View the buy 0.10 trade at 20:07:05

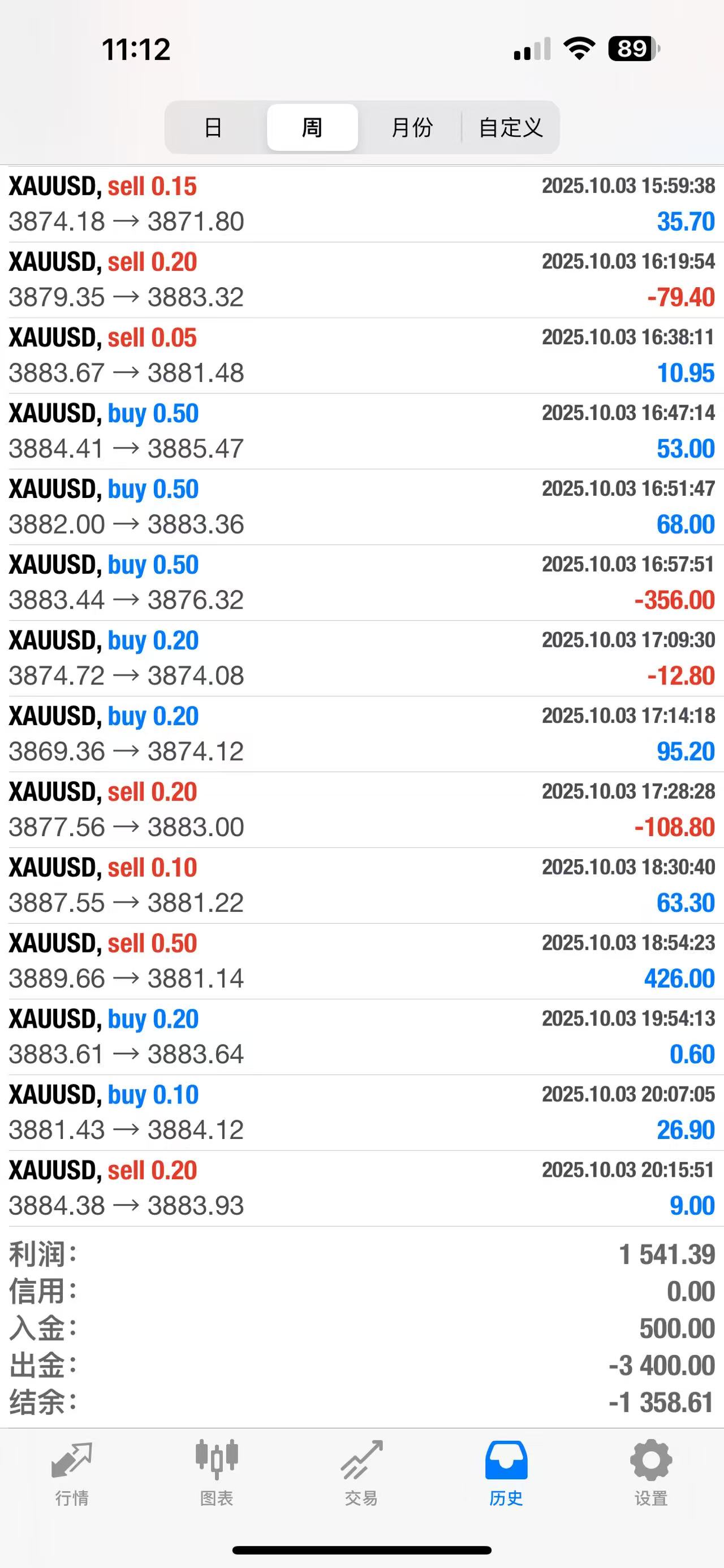coord(361,1113)
